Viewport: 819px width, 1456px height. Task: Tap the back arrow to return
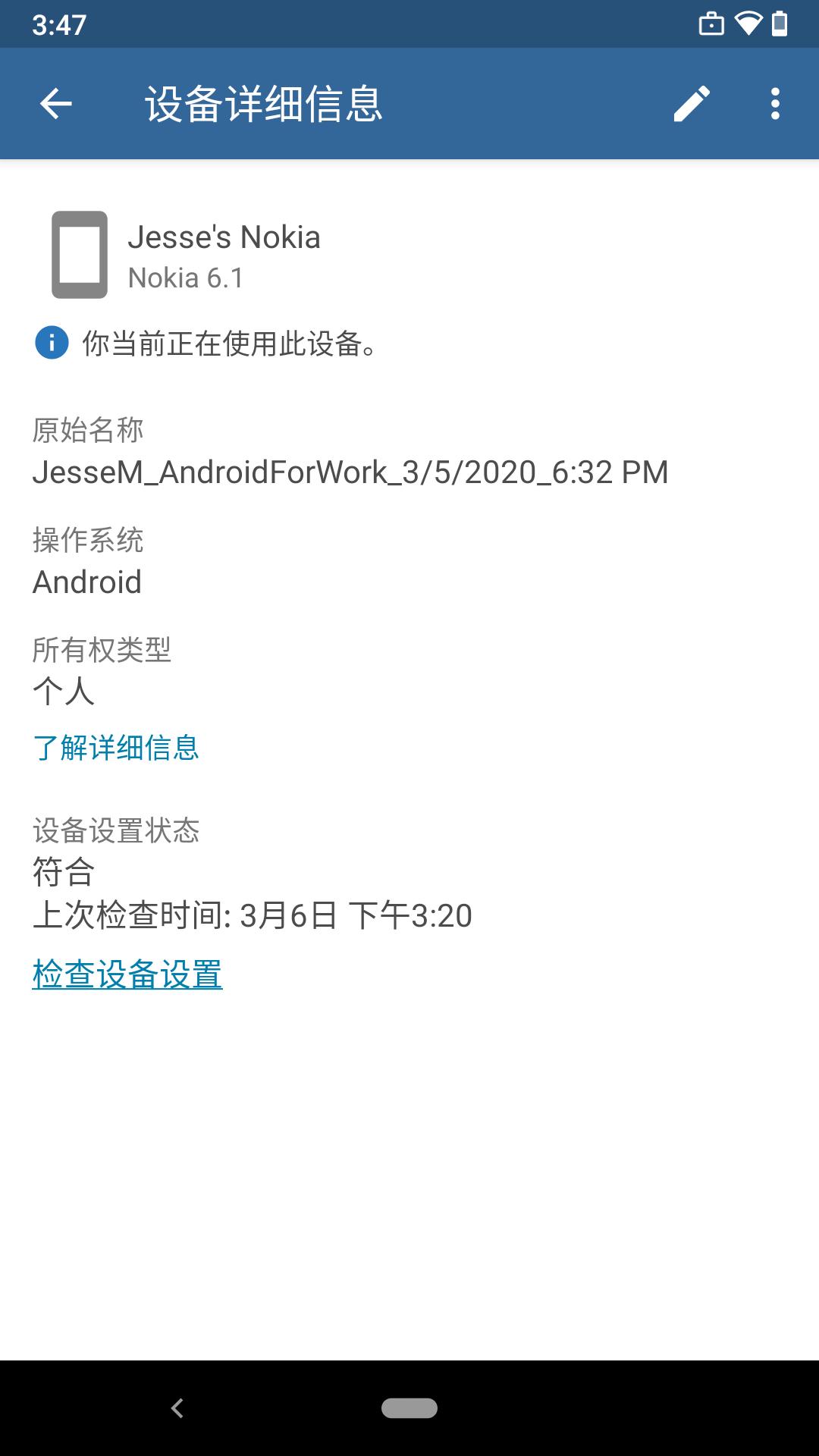pyautogui.click(x=55, y=103)
